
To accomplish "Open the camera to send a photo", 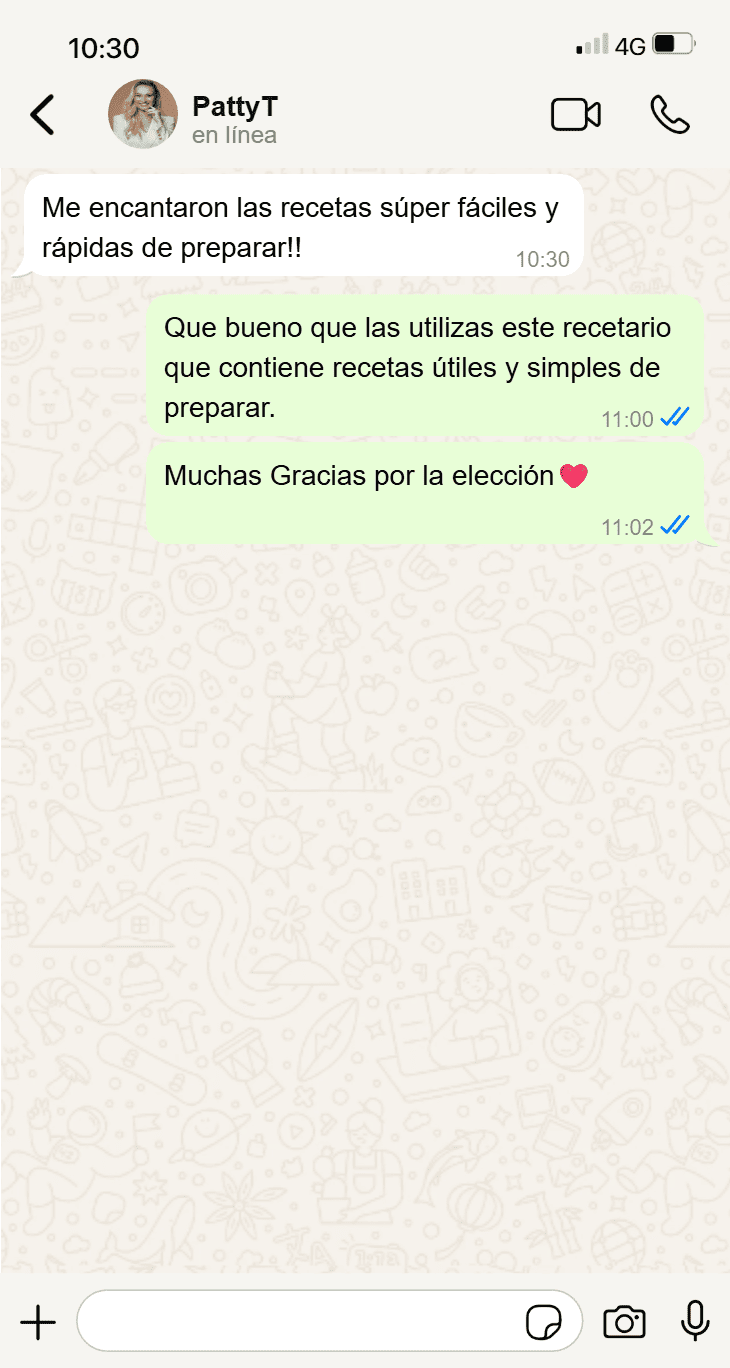I will 624,1322.
